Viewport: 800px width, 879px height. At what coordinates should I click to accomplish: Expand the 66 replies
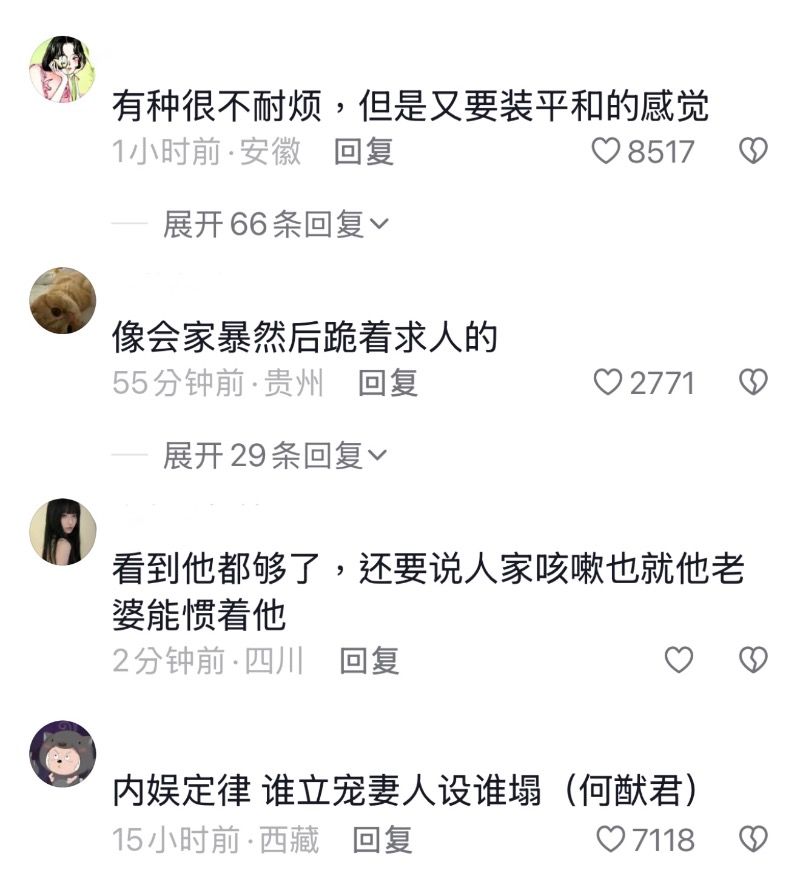pos(275,225)
